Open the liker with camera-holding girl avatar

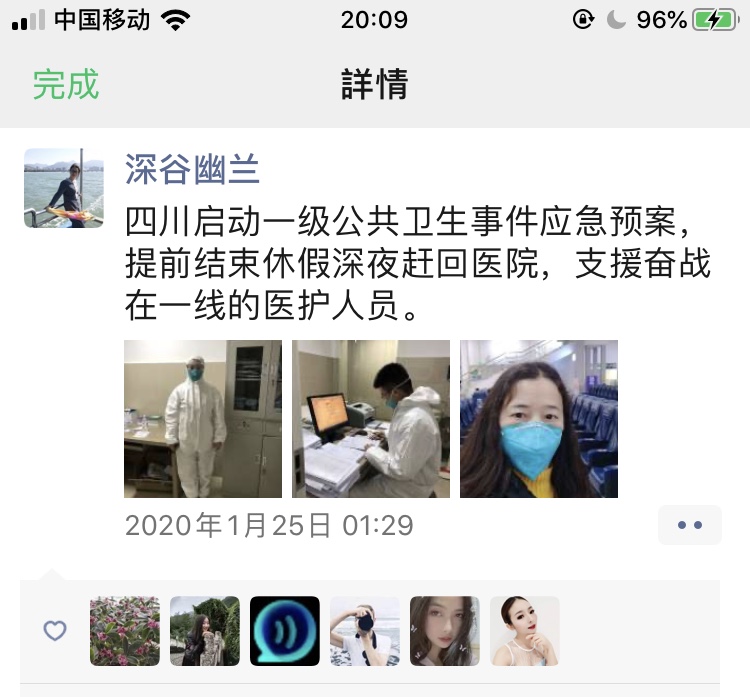tap(365, 631)
